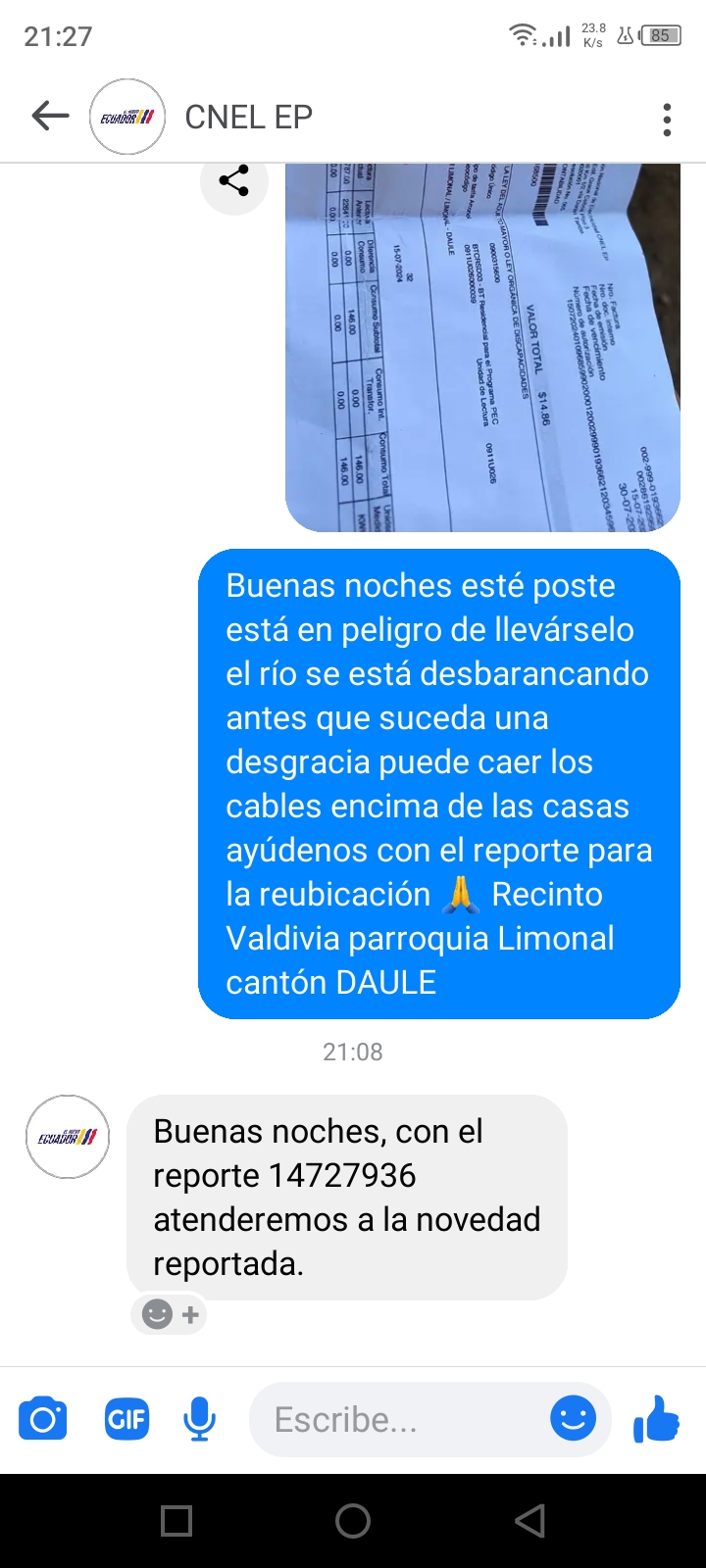Share the sent bill photo
Viewport: 706px width, 1568px height.
click(x=233, y=181)
